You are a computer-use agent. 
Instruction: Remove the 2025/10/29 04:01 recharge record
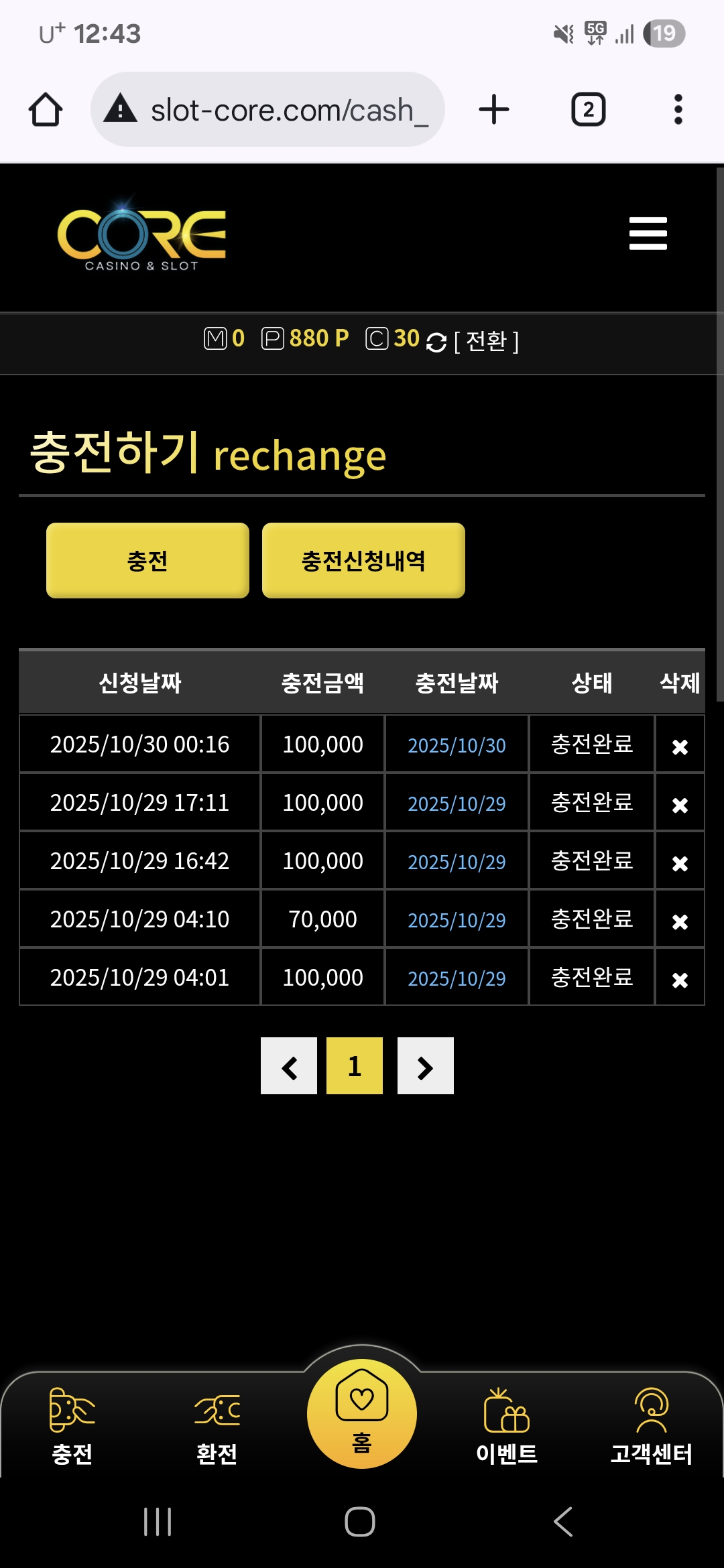click(680, 980)
